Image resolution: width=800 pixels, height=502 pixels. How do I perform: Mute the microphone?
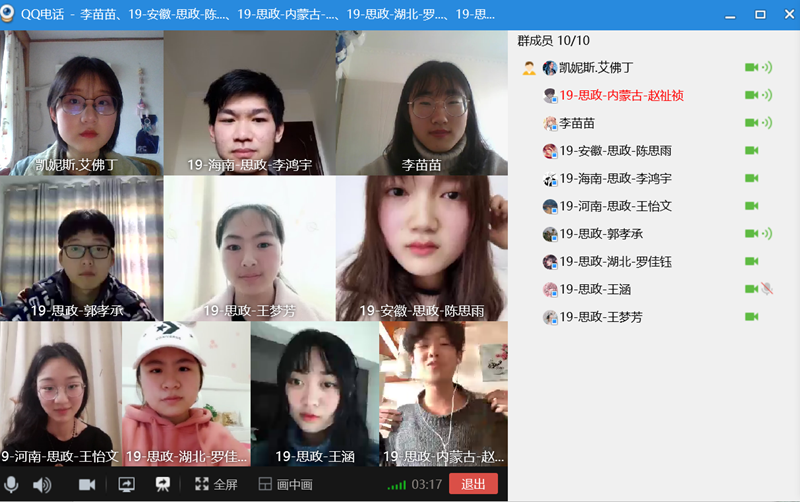tap(12, 484)
